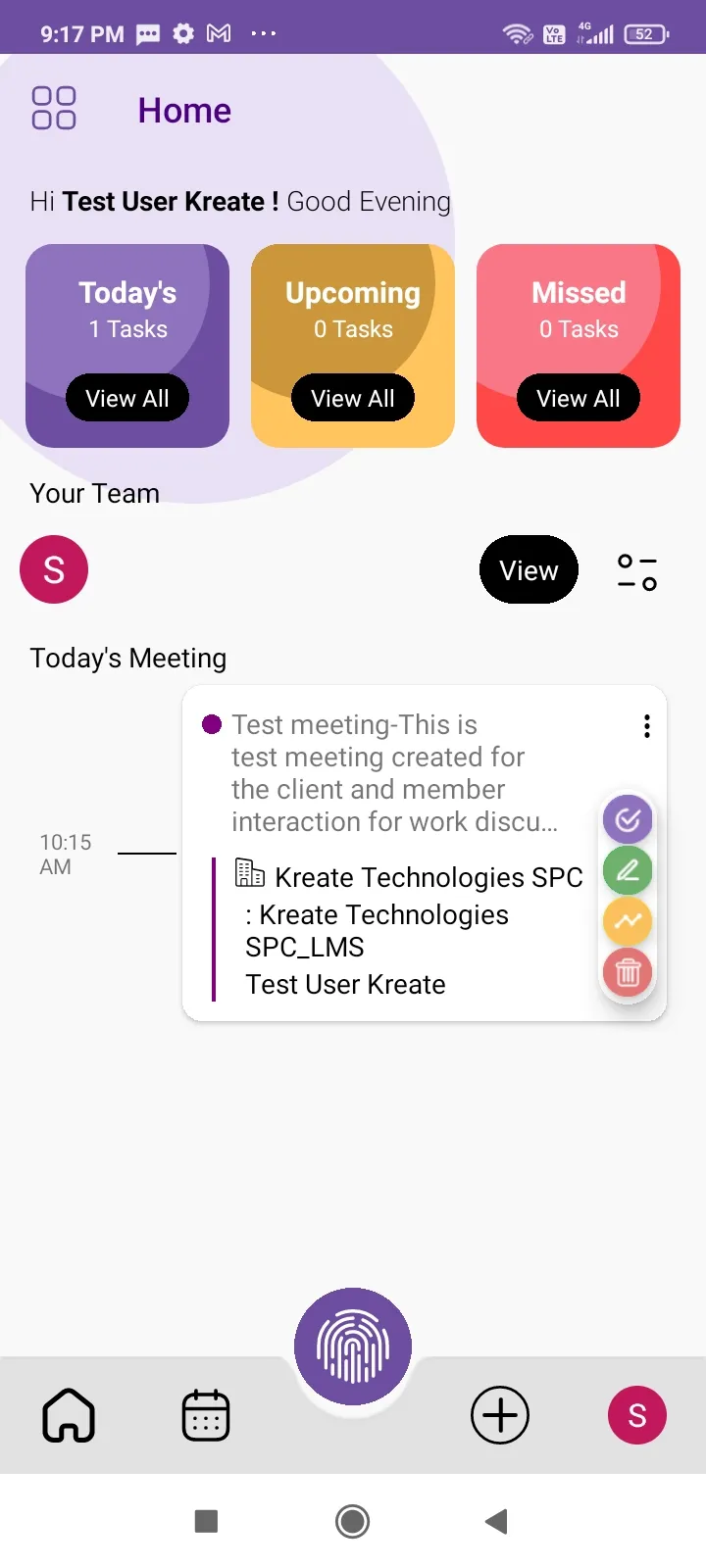Tap the fingerprint check-in button
Screen dimensions: 706x1568
click(x=353, y=1347)
